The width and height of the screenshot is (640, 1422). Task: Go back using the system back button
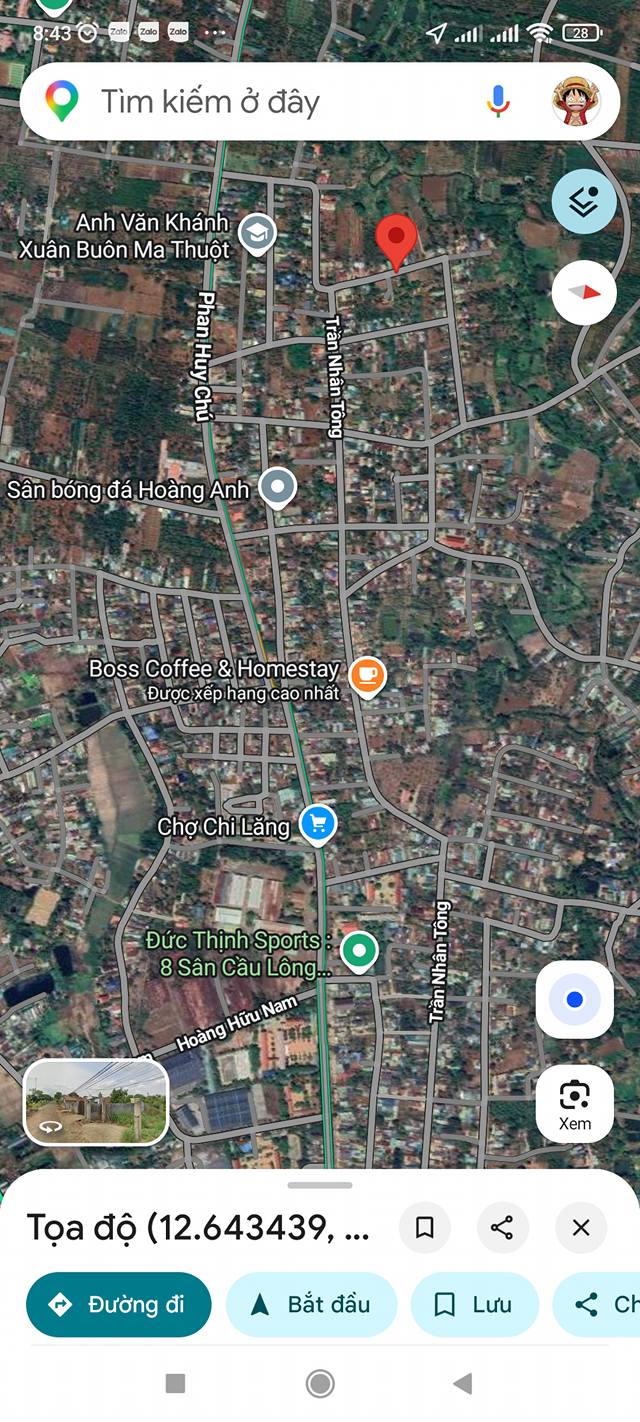tap(462, 1384)
